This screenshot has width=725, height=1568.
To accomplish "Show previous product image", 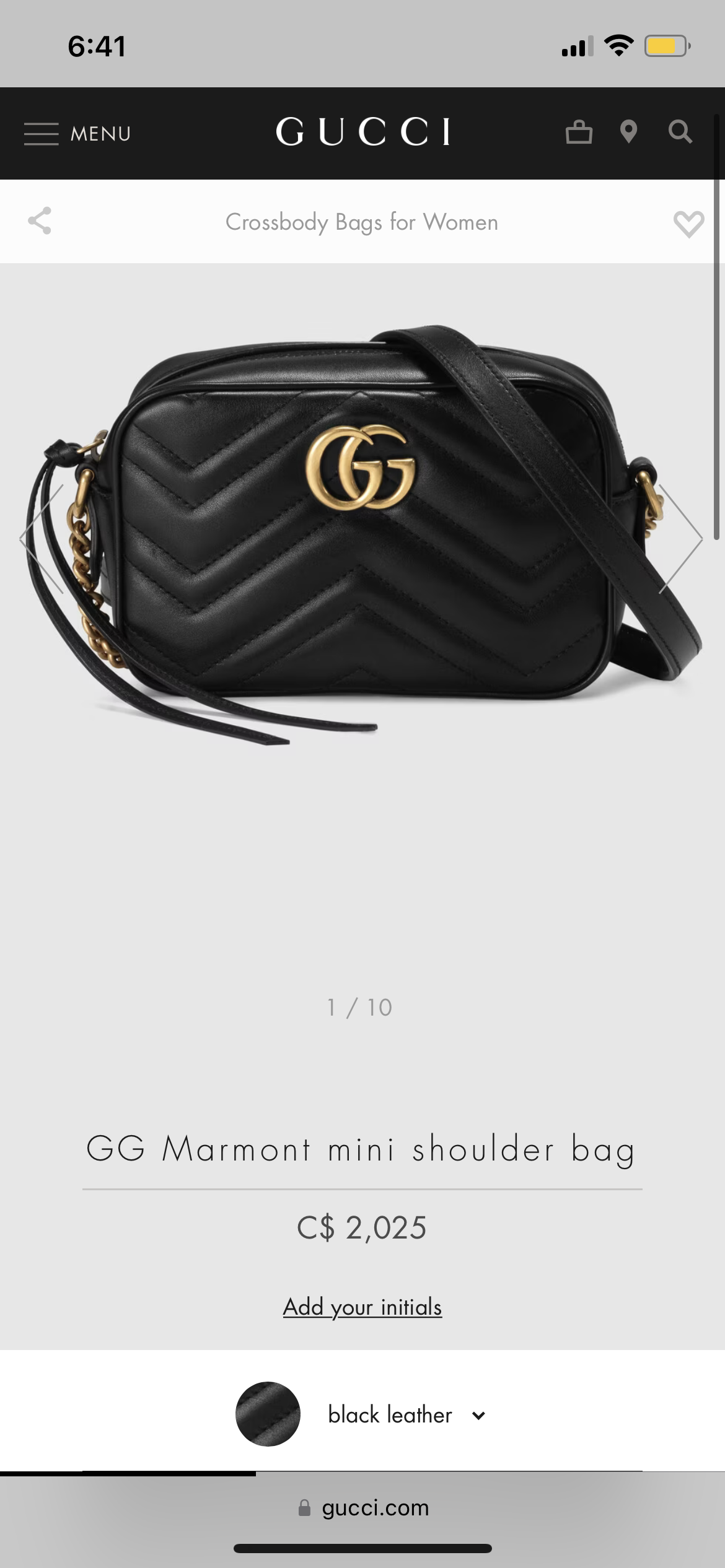I will click(42, 539).
